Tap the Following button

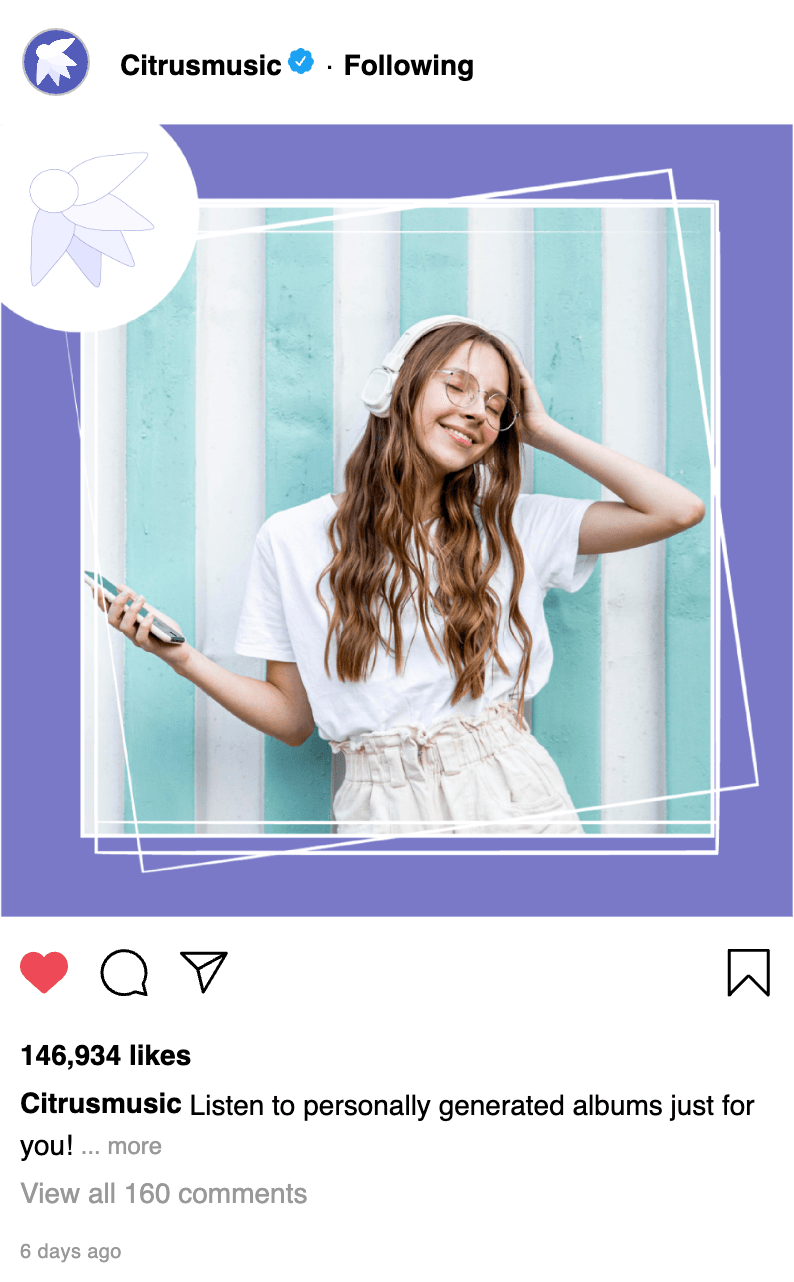pos(408,66)
